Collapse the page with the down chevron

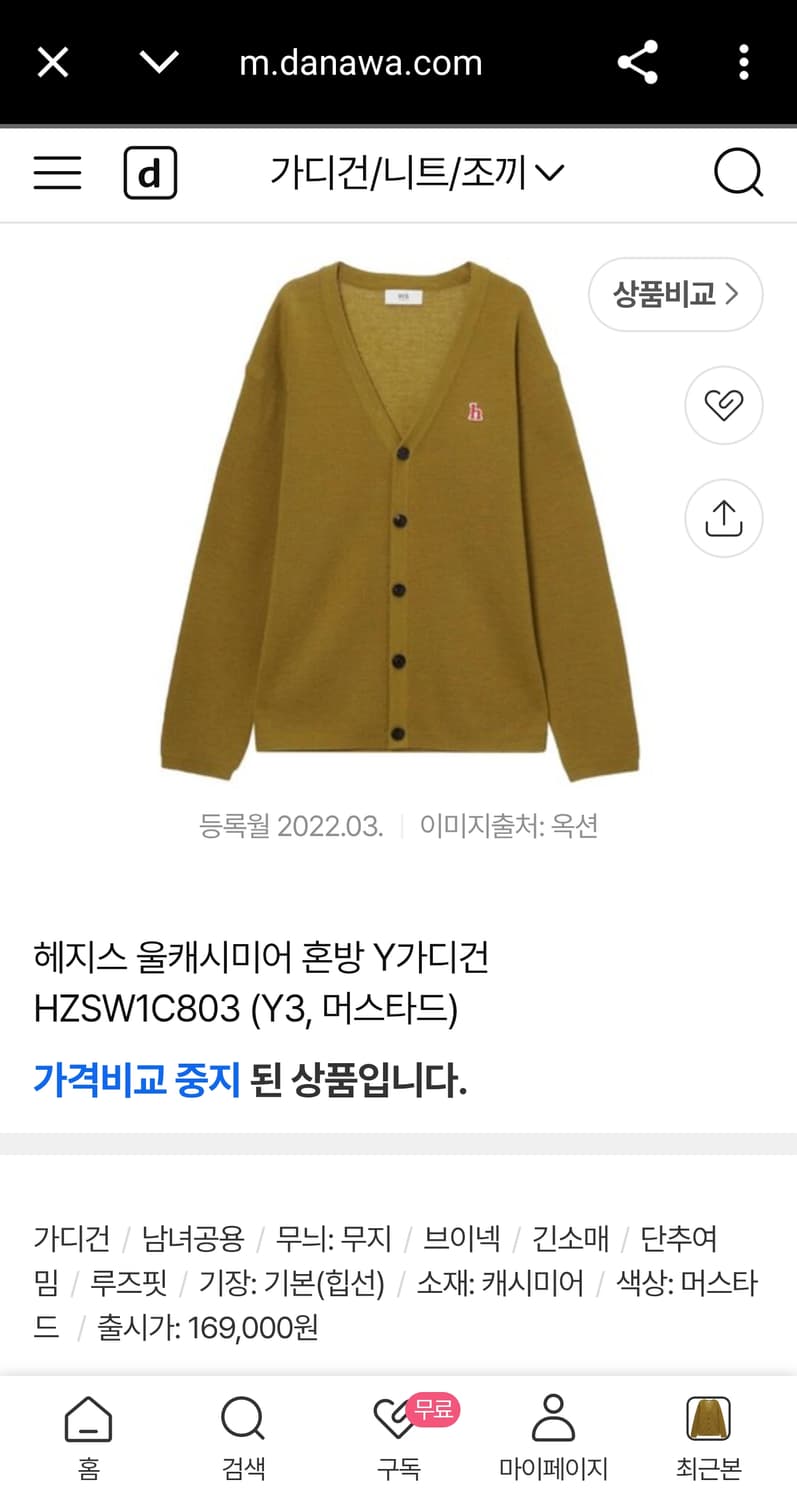pyautogui.click(x=158, y=61)
